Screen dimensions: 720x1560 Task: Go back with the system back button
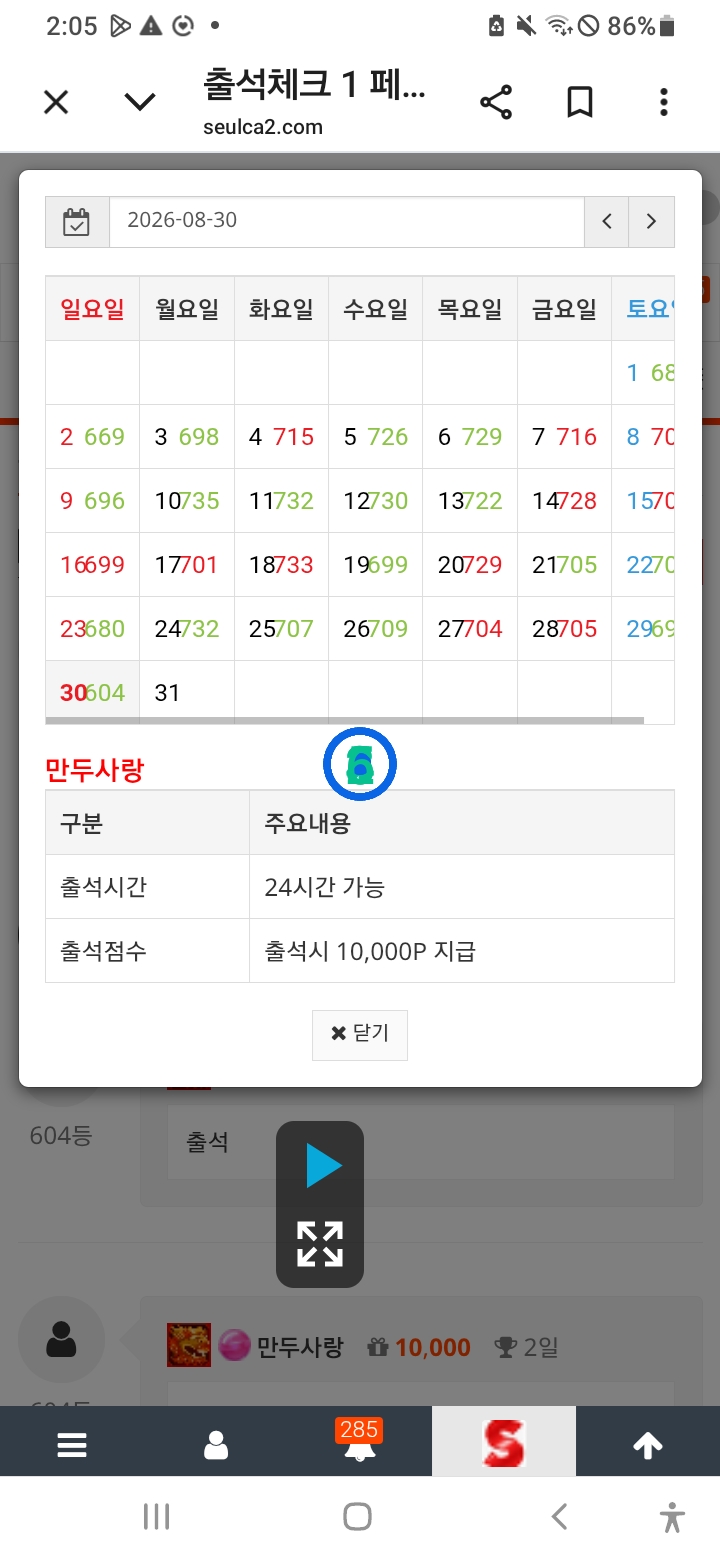[560, 1517]
